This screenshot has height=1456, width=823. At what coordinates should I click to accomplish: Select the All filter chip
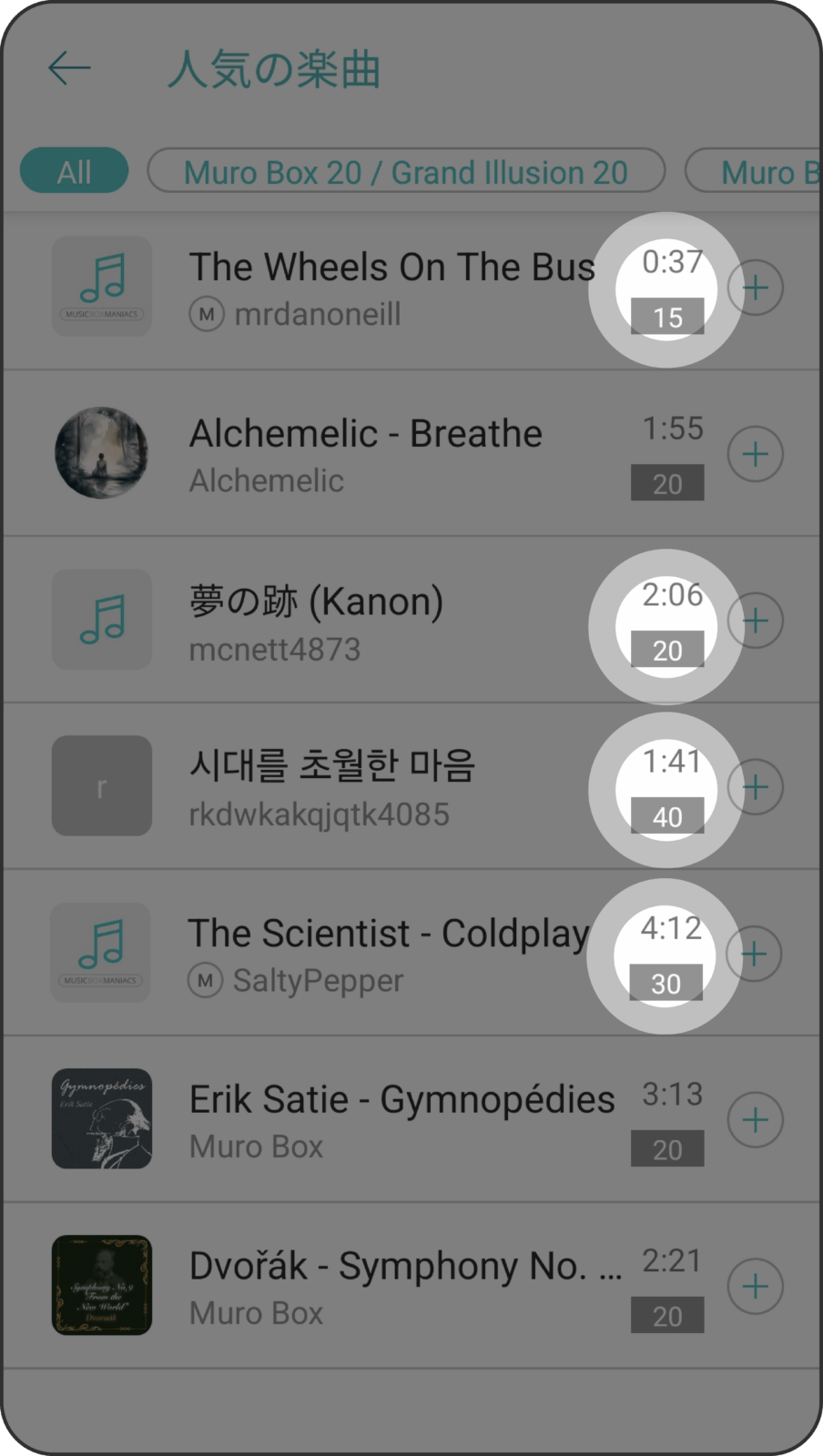pyautogui.click(x=74, y=171)
